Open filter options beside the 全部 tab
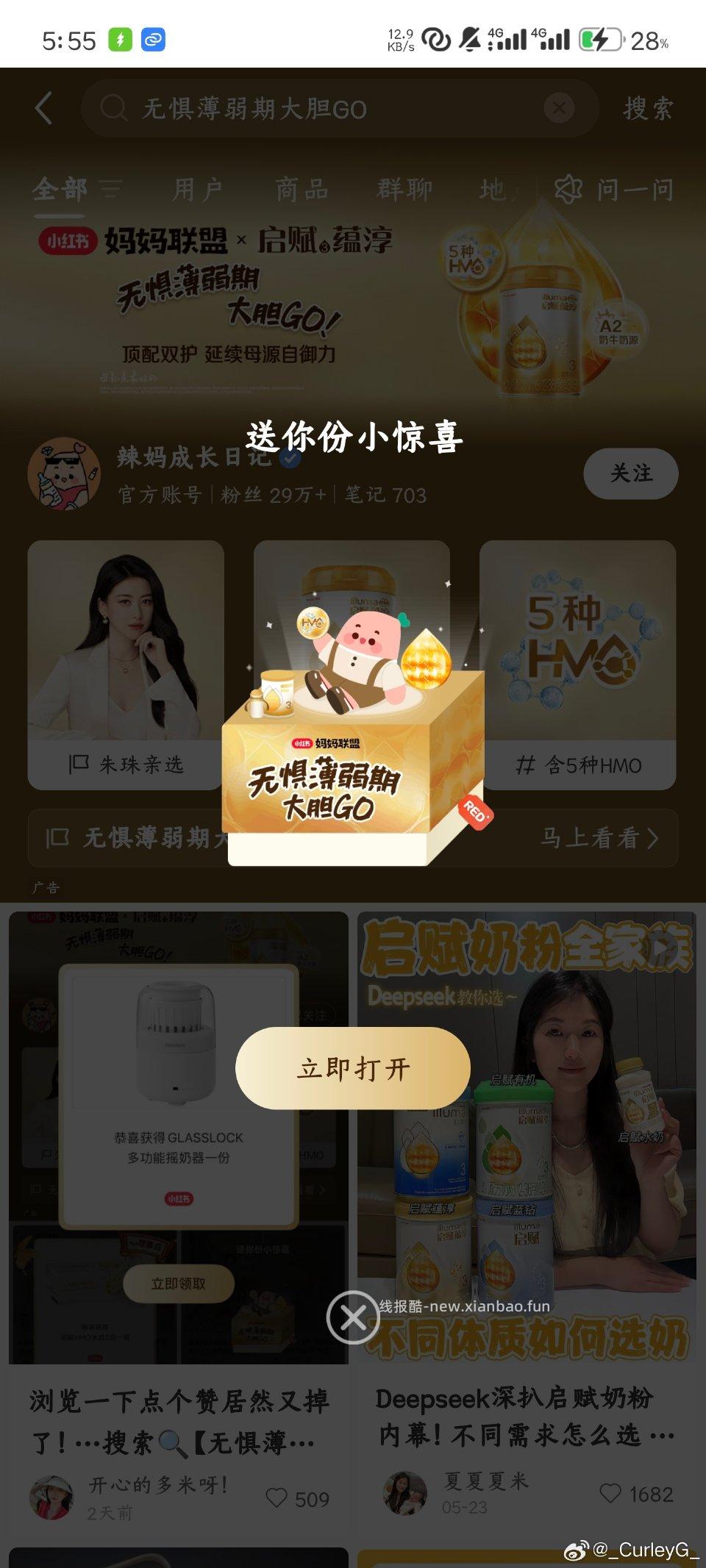 click(109, 190)
